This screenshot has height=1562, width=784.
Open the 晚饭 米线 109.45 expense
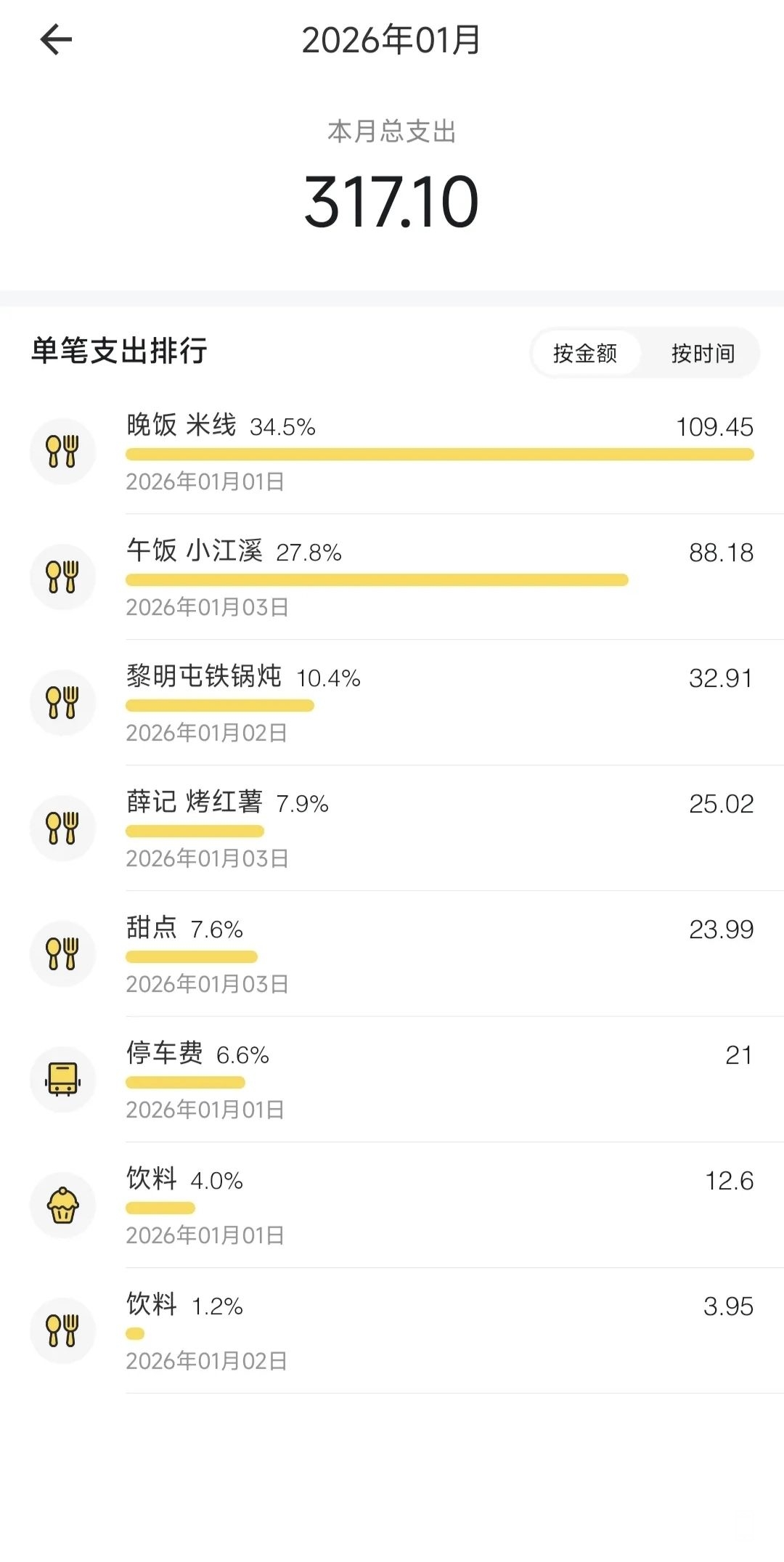point(439,452)
